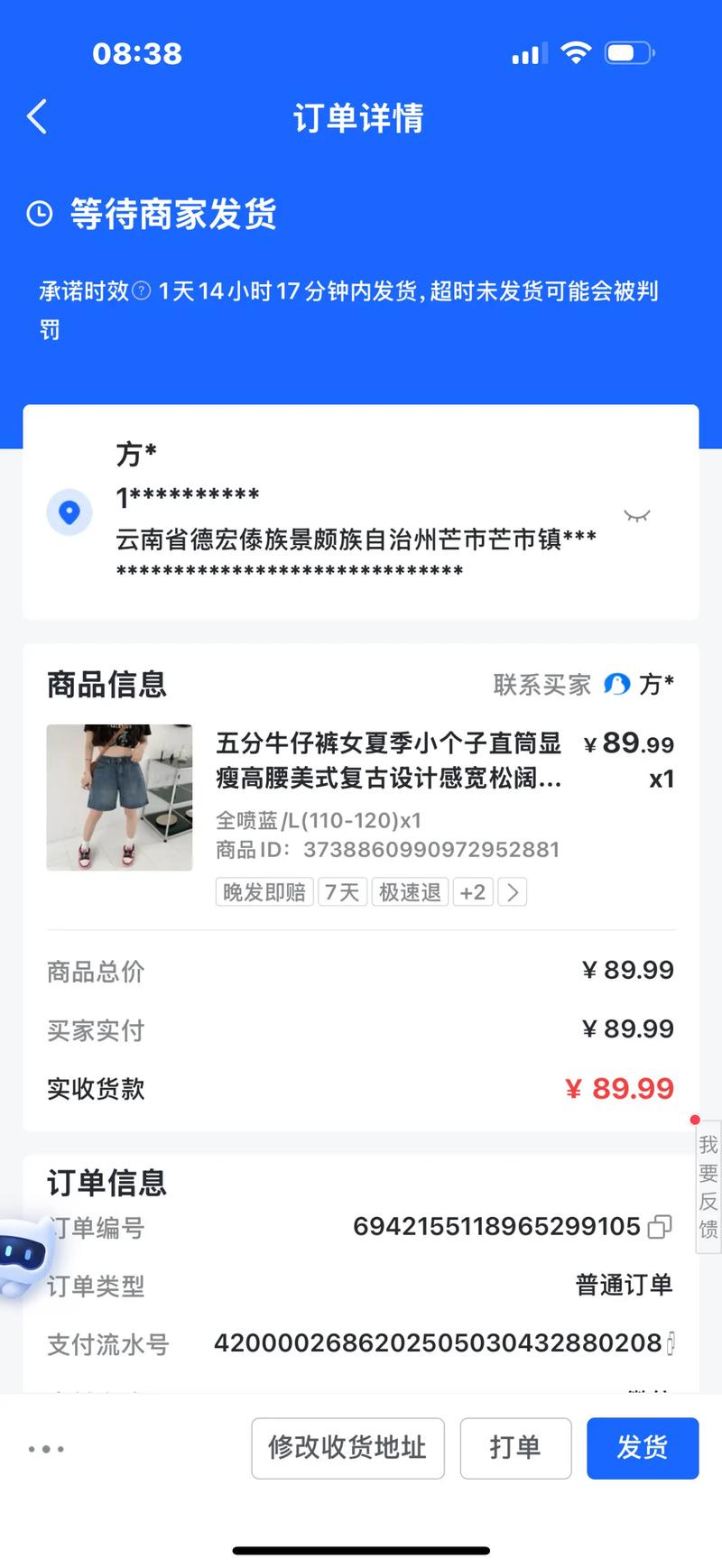Viewport: 722px width, 1568px height.
Task: Click the clock icon next to 等待商家发货
Action: [x=38, y=215]
